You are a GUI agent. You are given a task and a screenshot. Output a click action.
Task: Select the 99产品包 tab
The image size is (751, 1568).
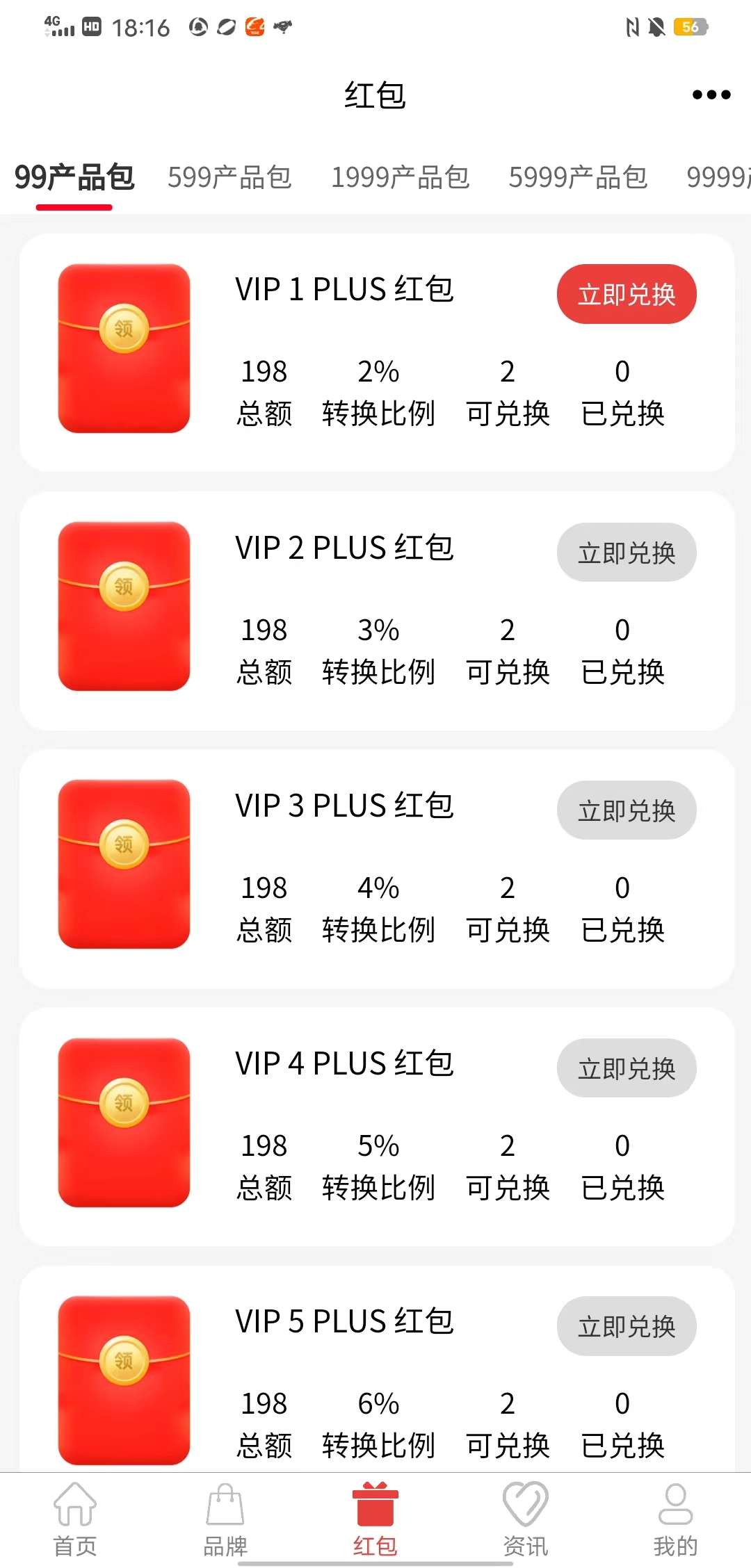coord(74,177)
